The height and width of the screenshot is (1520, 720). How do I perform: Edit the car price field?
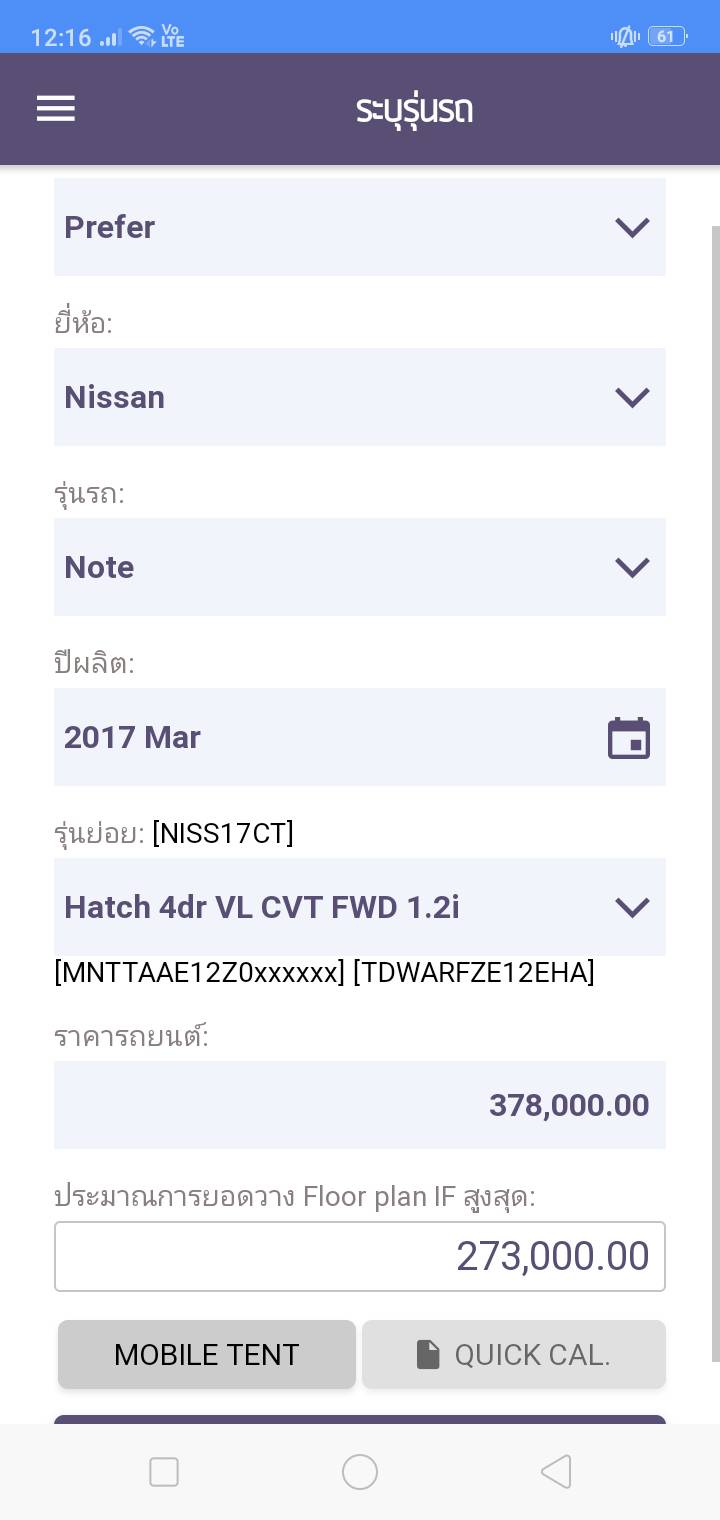[x=360, y=1105]
